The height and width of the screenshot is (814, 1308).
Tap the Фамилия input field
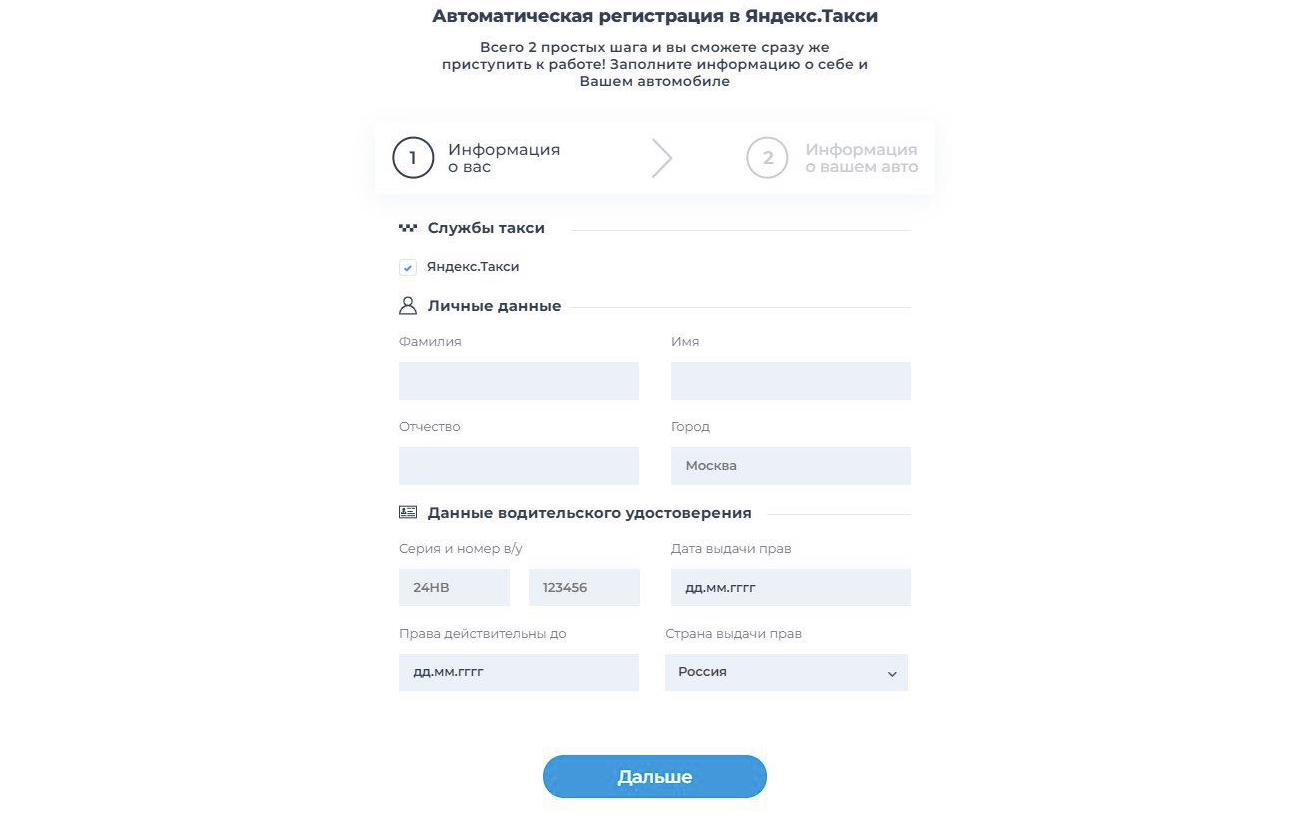point(518,381)
